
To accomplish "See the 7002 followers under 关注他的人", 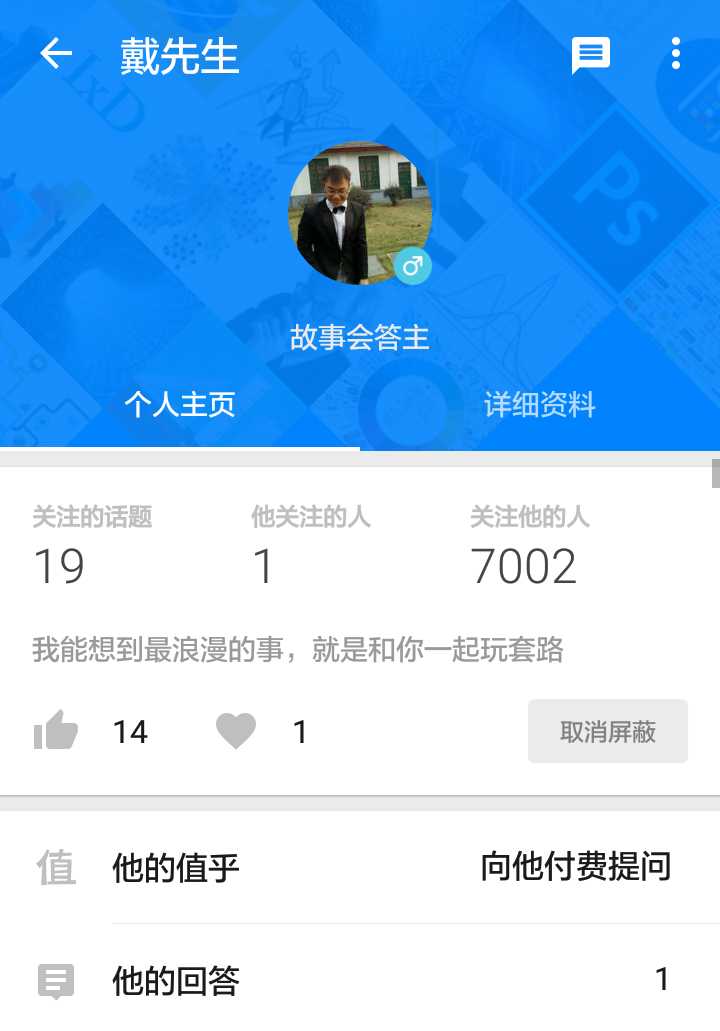I will [x=529, y=547].
